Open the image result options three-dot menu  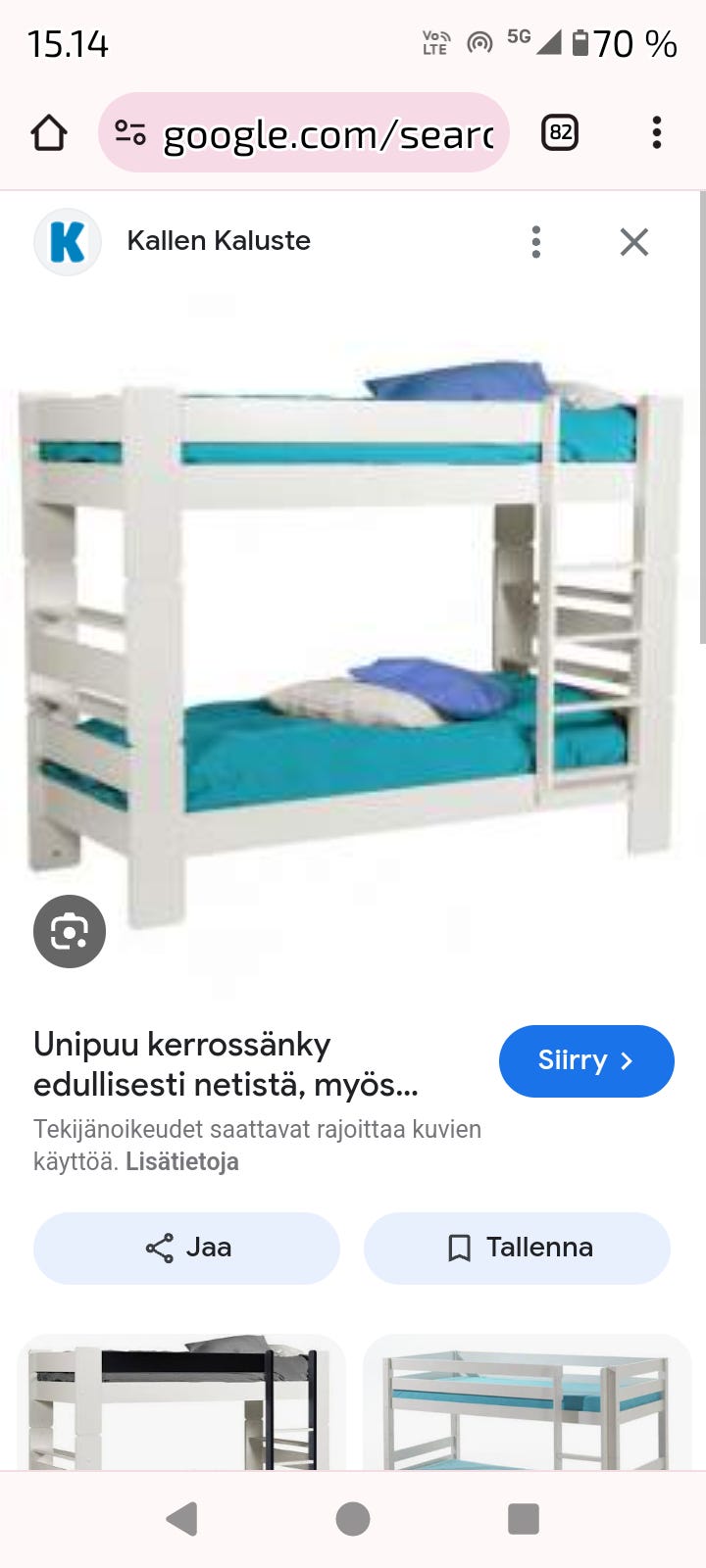click(536, 241)
